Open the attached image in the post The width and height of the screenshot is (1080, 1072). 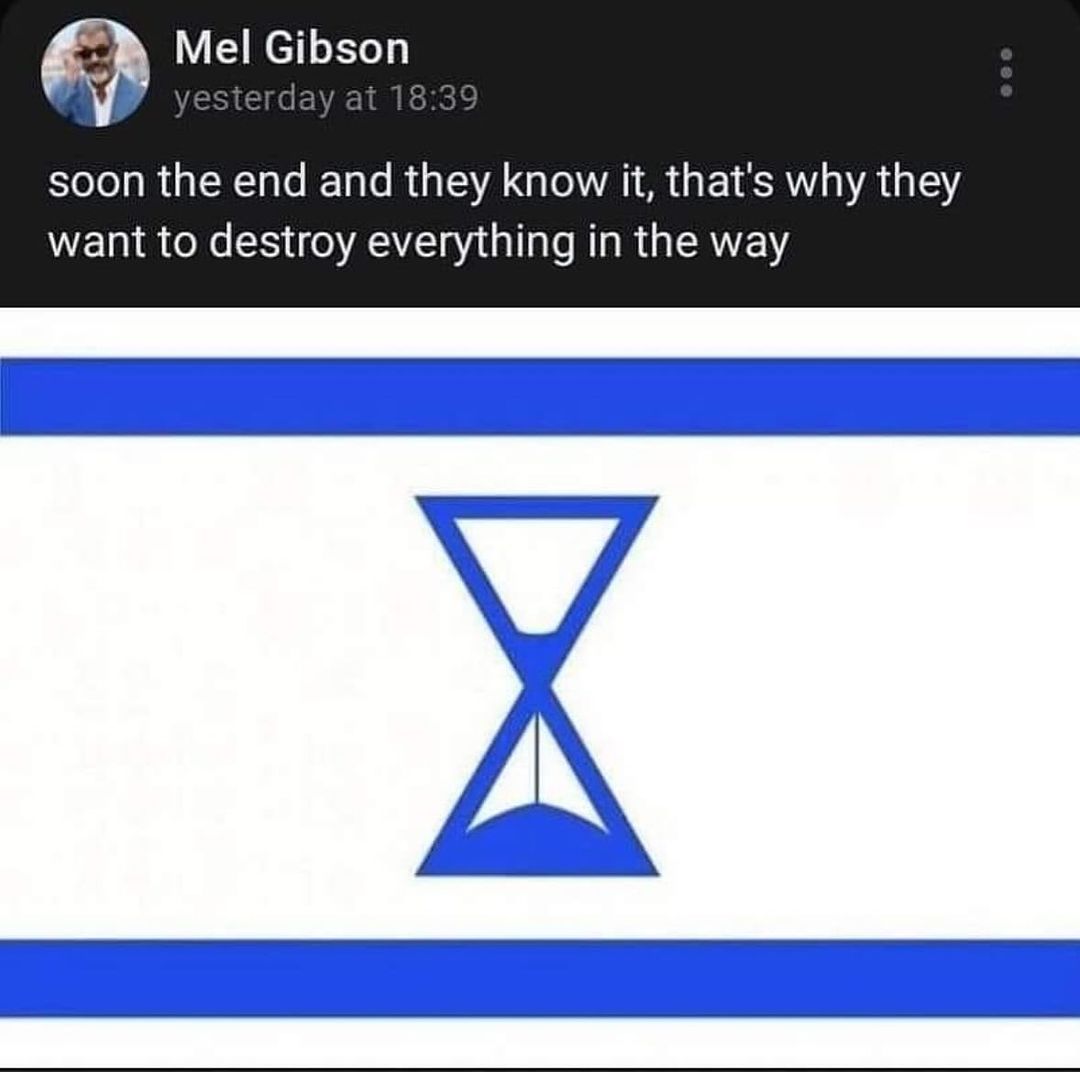coord(540,686)
